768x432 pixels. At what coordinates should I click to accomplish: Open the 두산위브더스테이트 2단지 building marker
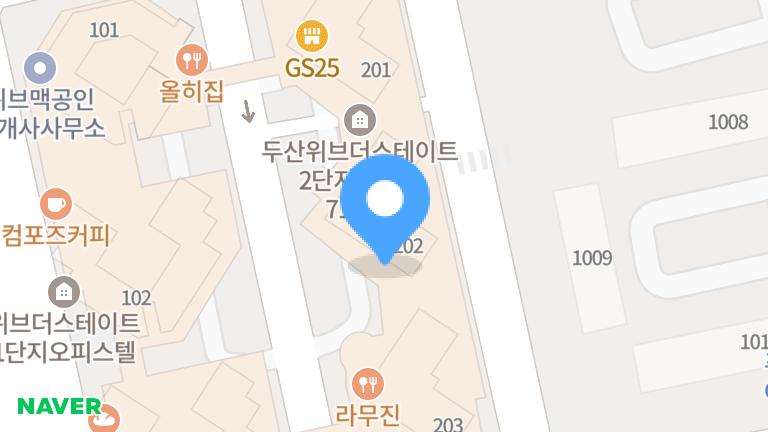point(359,120)
